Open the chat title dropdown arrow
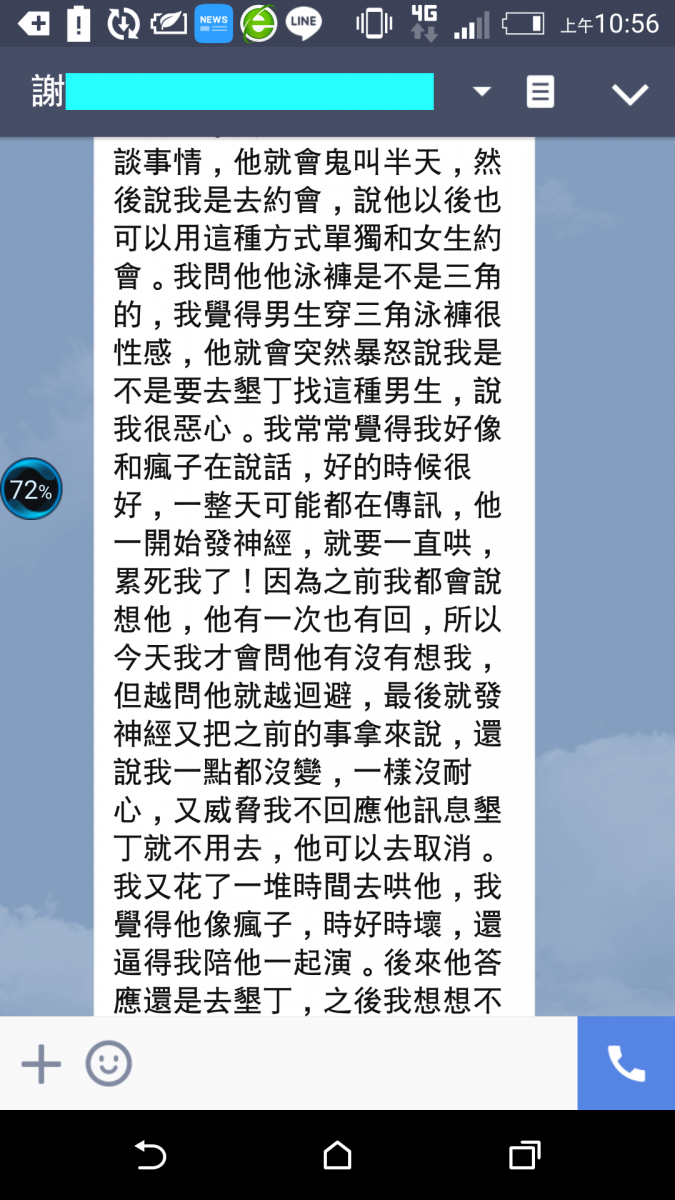Viewport: 675px width, 1200px height. [482, 92]
